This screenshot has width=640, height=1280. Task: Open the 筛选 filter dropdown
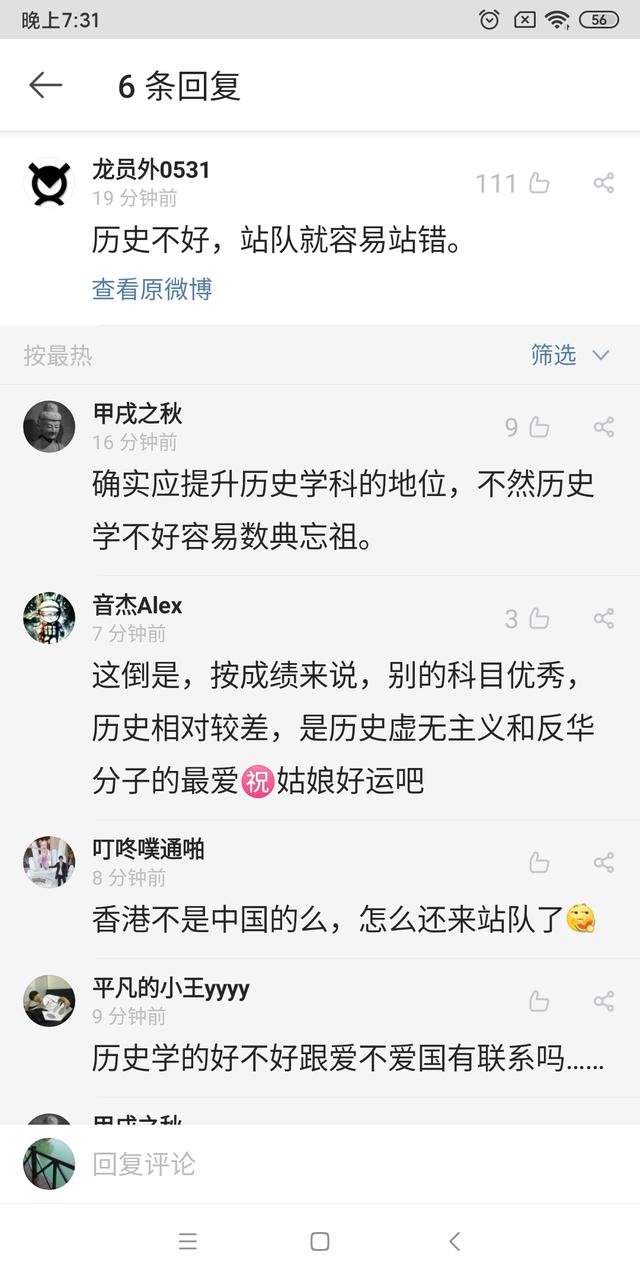point(569,355)
